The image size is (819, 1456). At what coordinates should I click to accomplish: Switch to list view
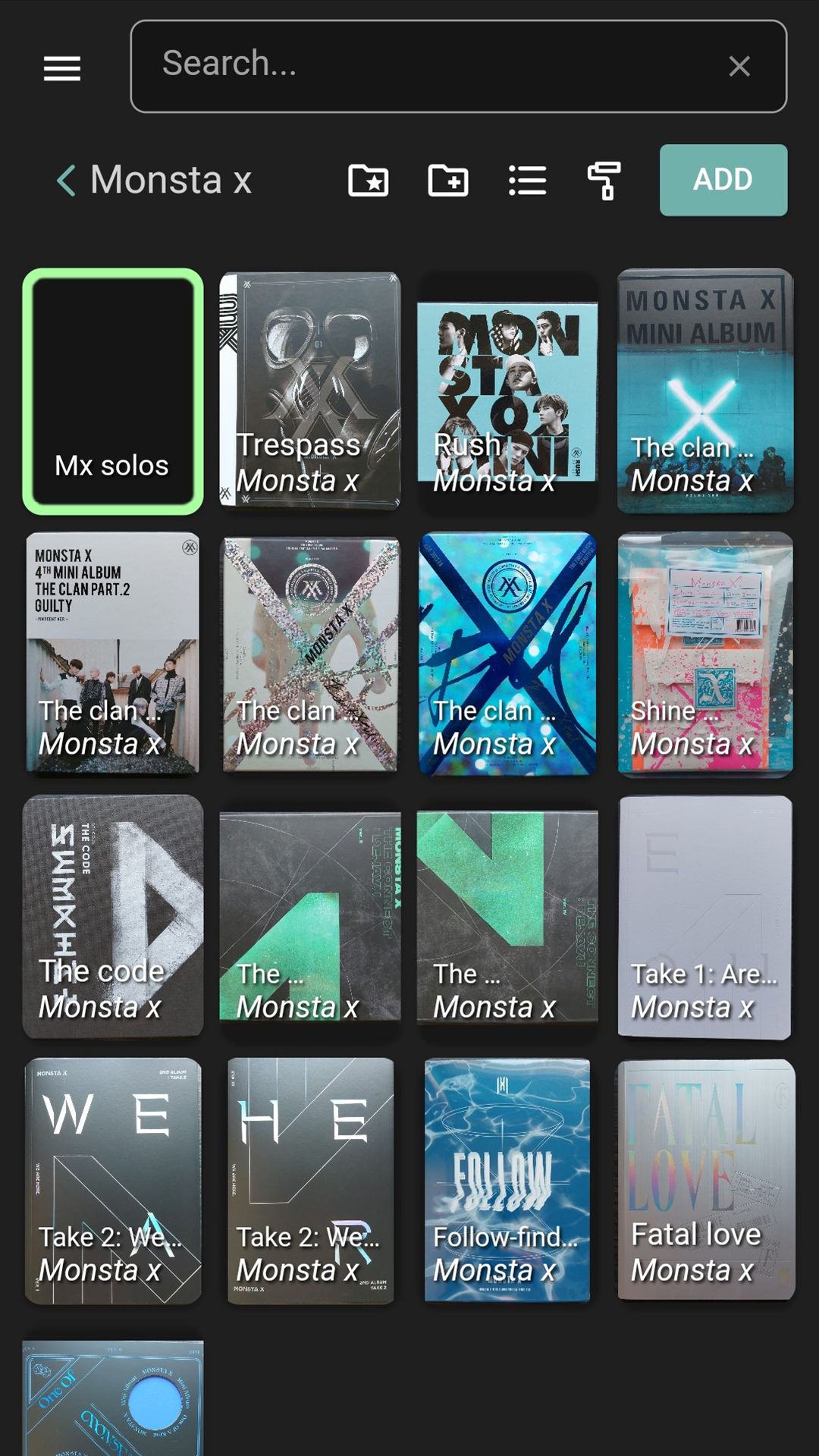point(528,180)
